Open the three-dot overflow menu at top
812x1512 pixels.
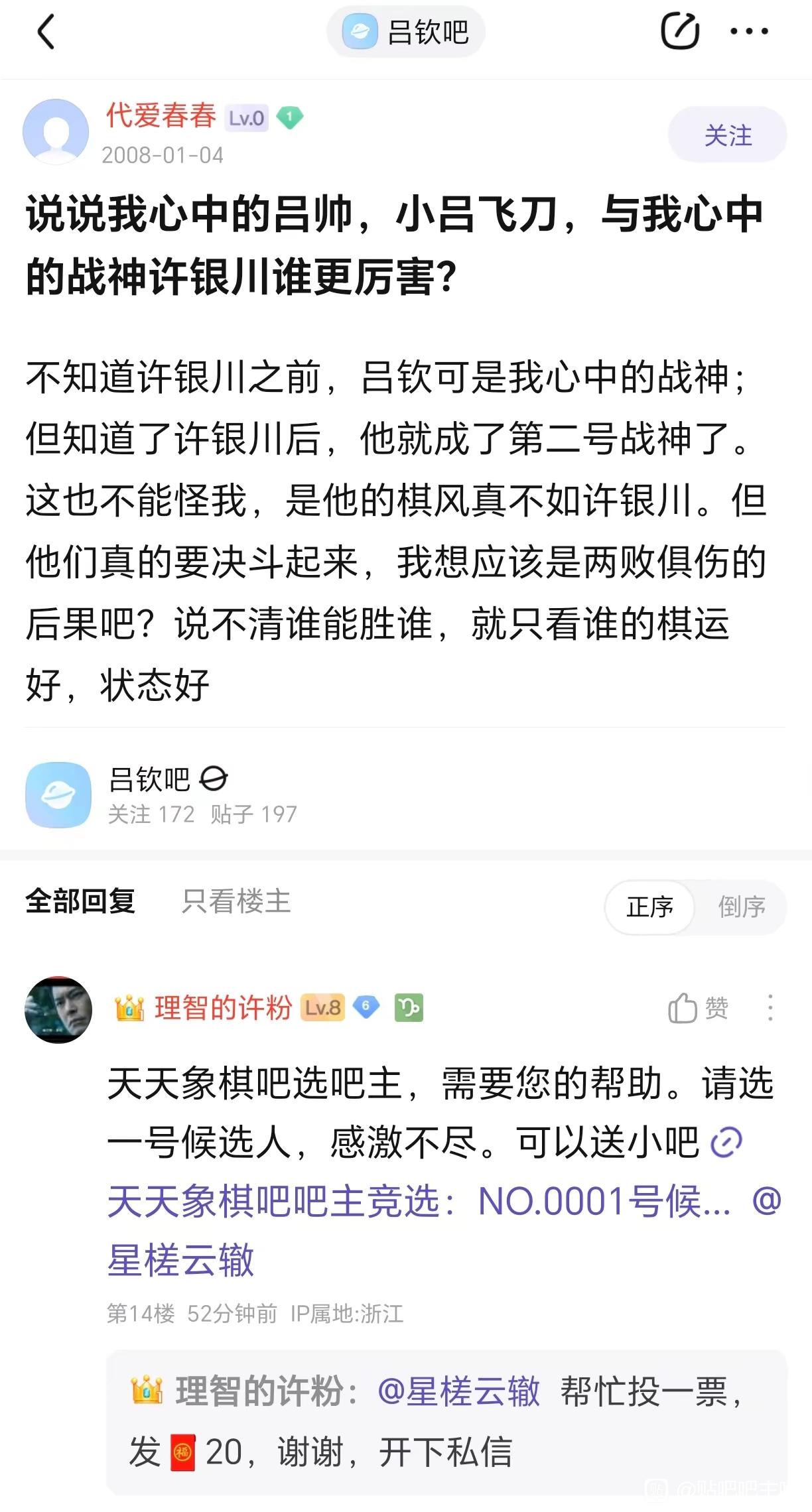749,31
